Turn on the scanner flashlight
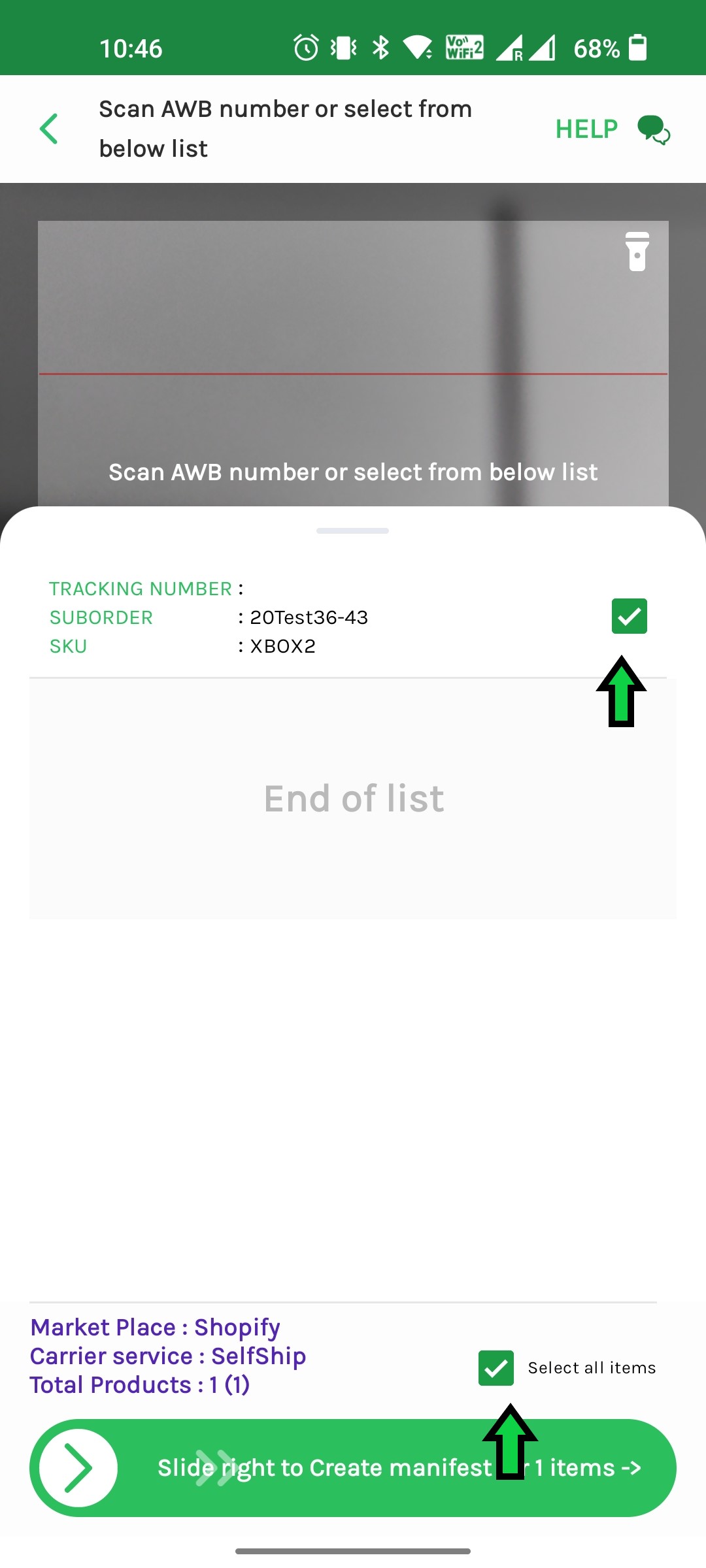 coord(637,251)
